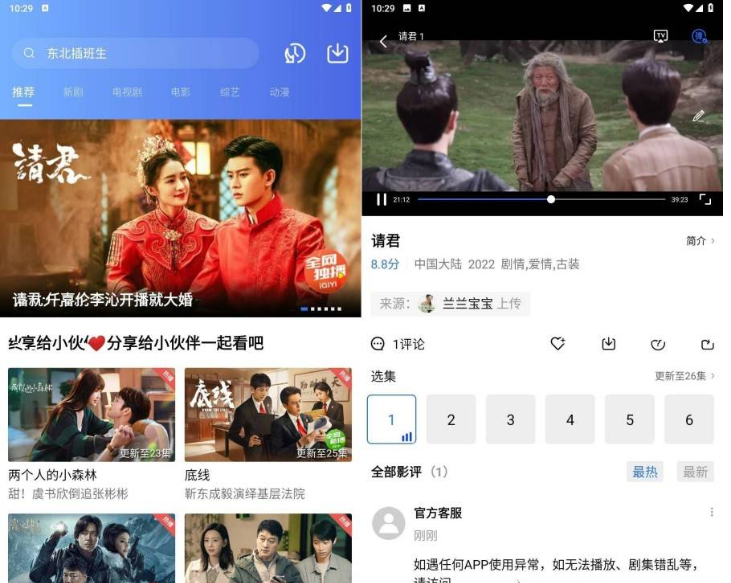Open the search box with 东北插班生
This screenshot has width=731, height=583.
135,53
